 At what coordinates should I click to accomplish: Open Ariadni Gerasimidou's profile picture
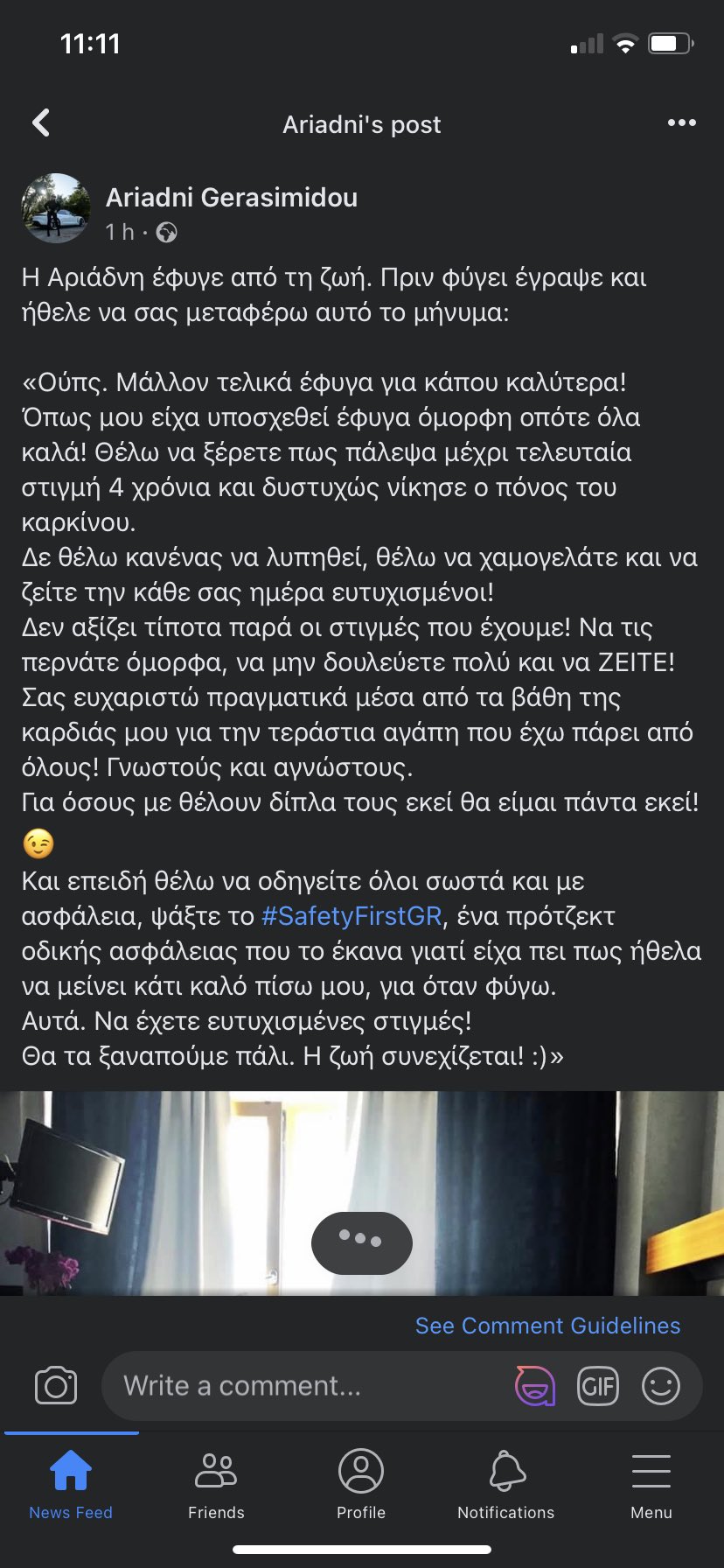pyautogui.click(x=56, y=208)
